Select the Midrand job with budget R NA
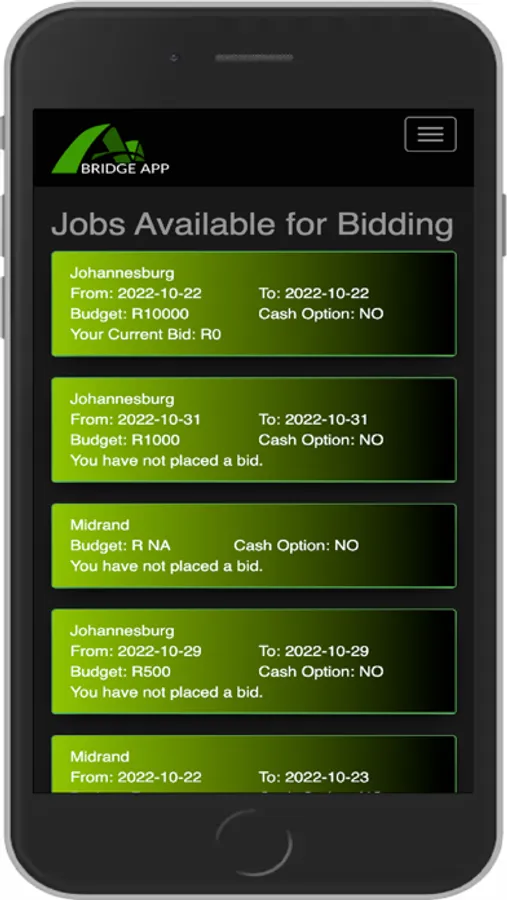507x900 pixels. click(254, 546)
